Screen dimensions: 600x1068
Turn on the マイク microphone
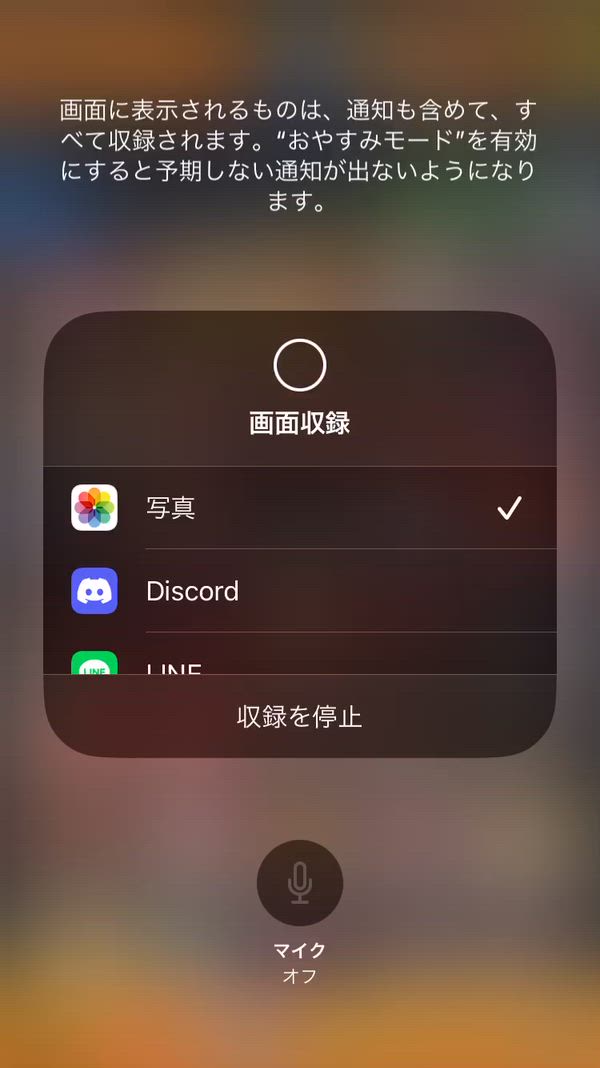[300, 883]
